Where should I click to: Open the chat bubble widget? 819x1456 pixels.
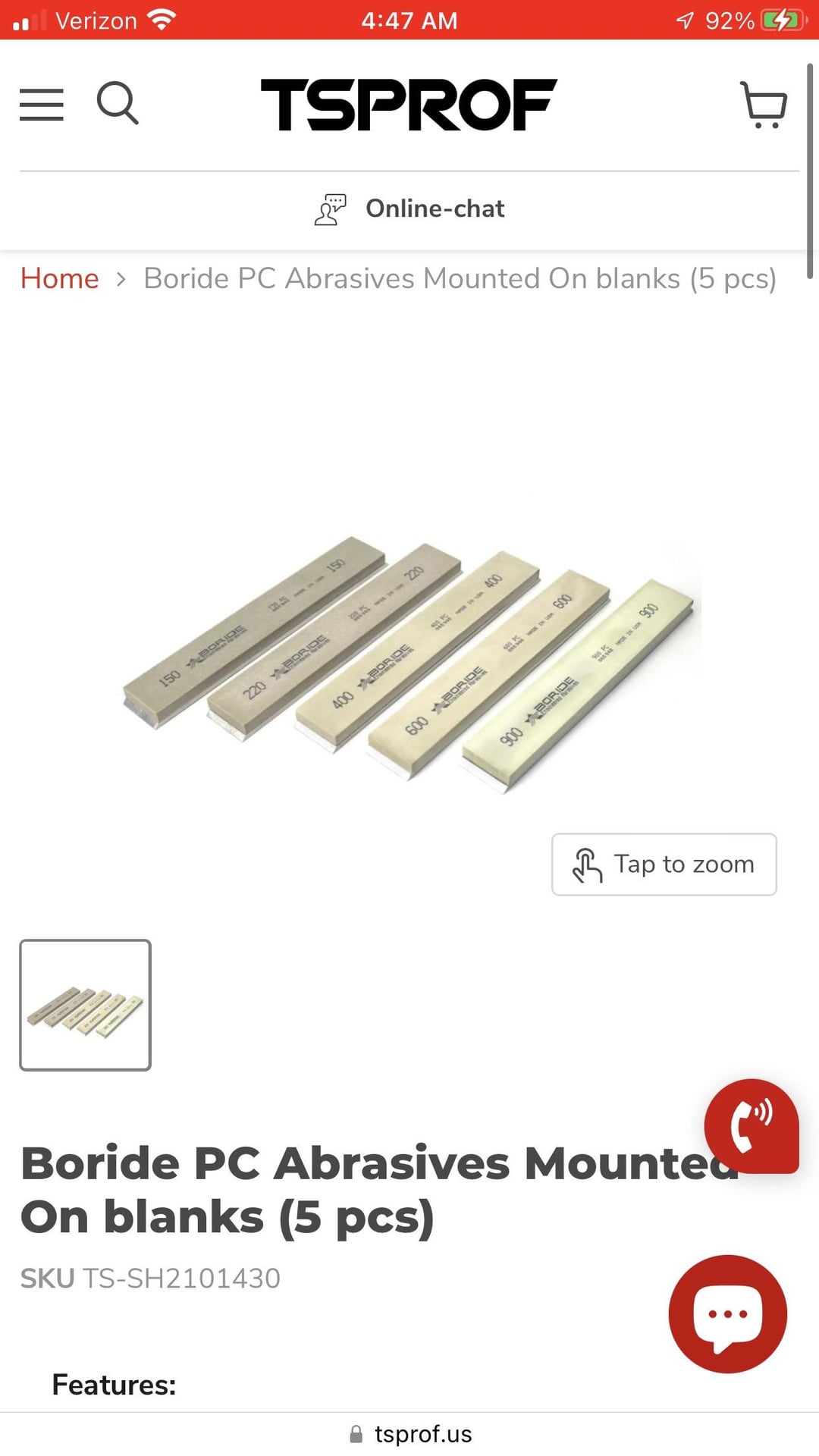[727, 1313]
